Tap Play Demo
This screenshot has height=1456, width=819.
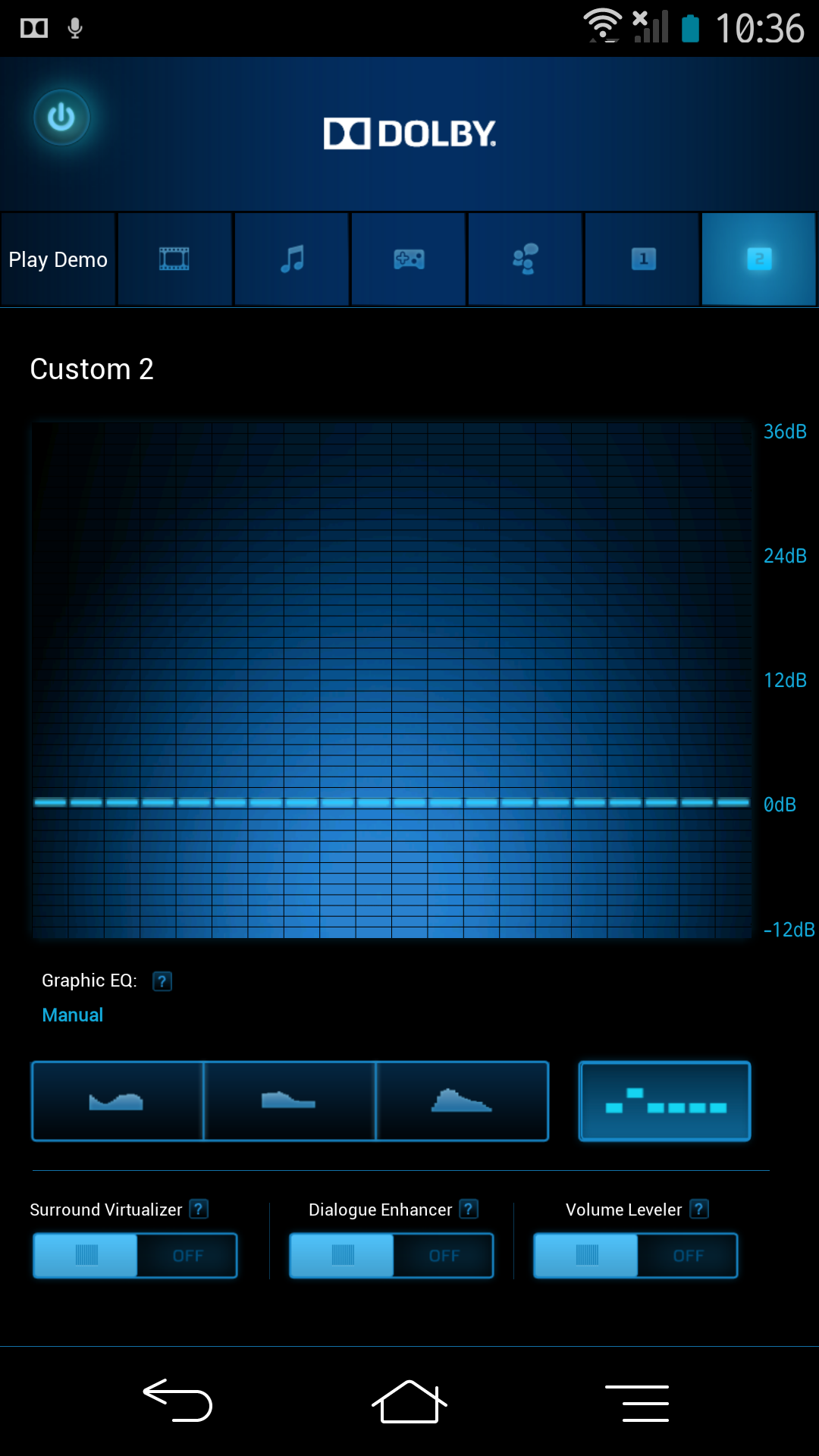click(x=58, y=259)
